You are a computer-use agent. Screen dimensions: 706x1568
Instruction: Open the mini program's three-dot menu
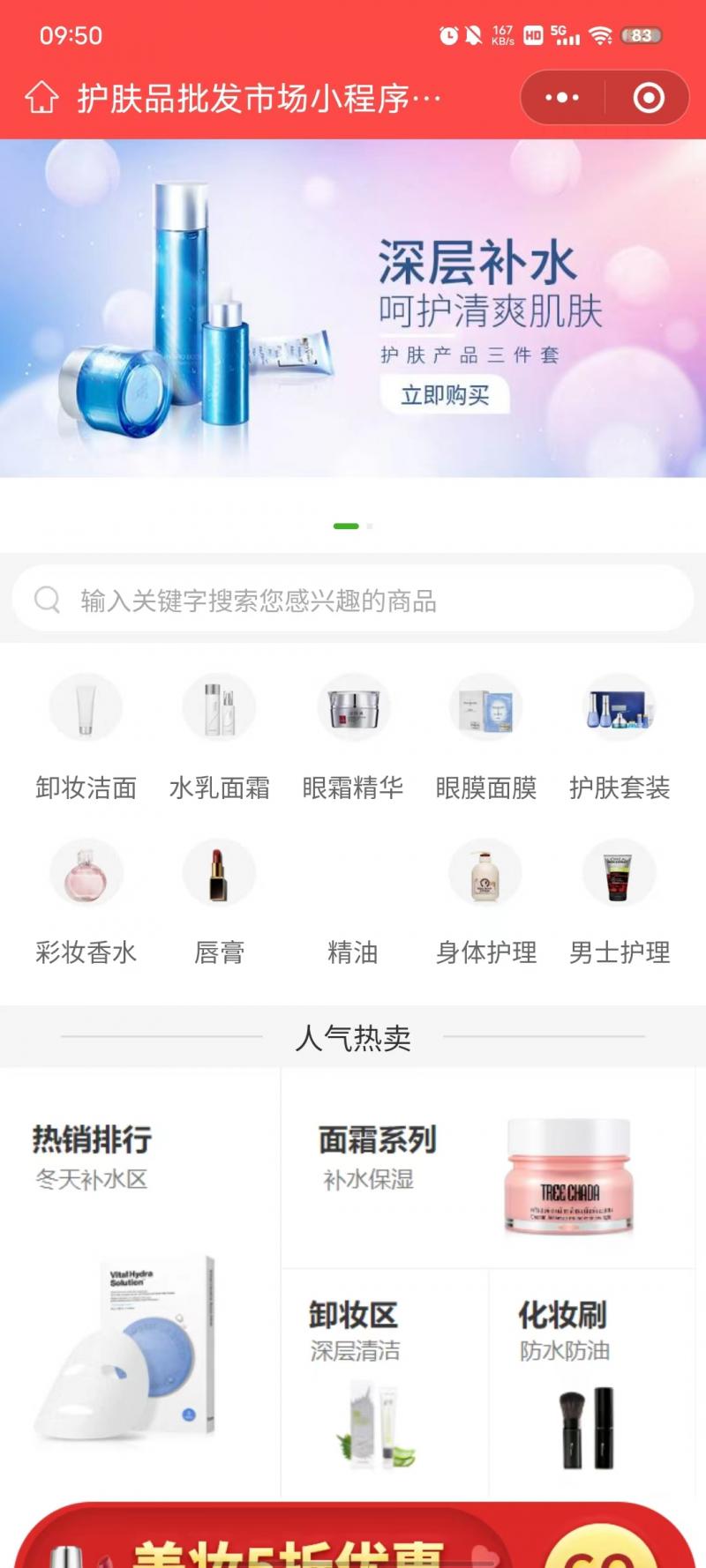pos(562,98)
